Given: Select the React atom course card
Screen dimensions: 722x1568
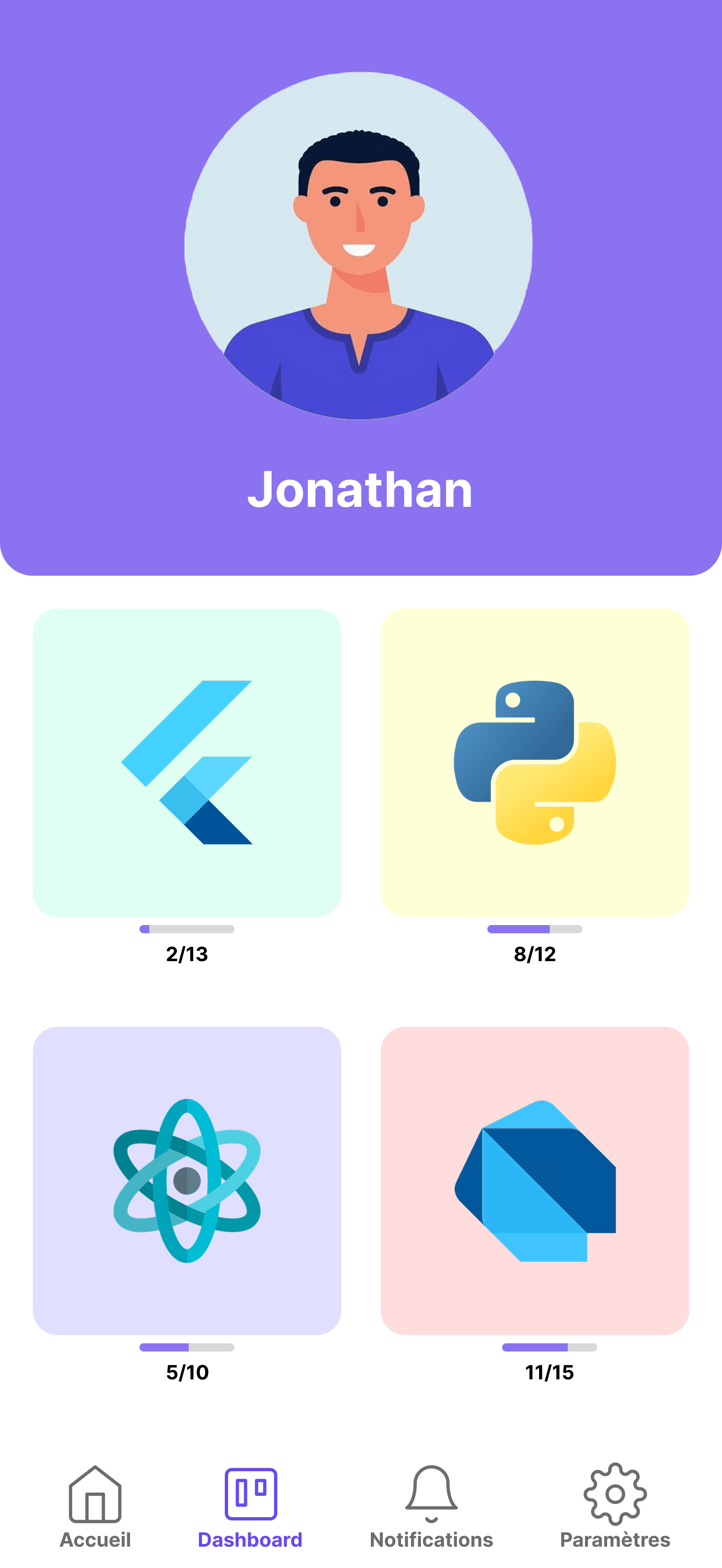Looking at the screenshot, I should (187, 1180).
